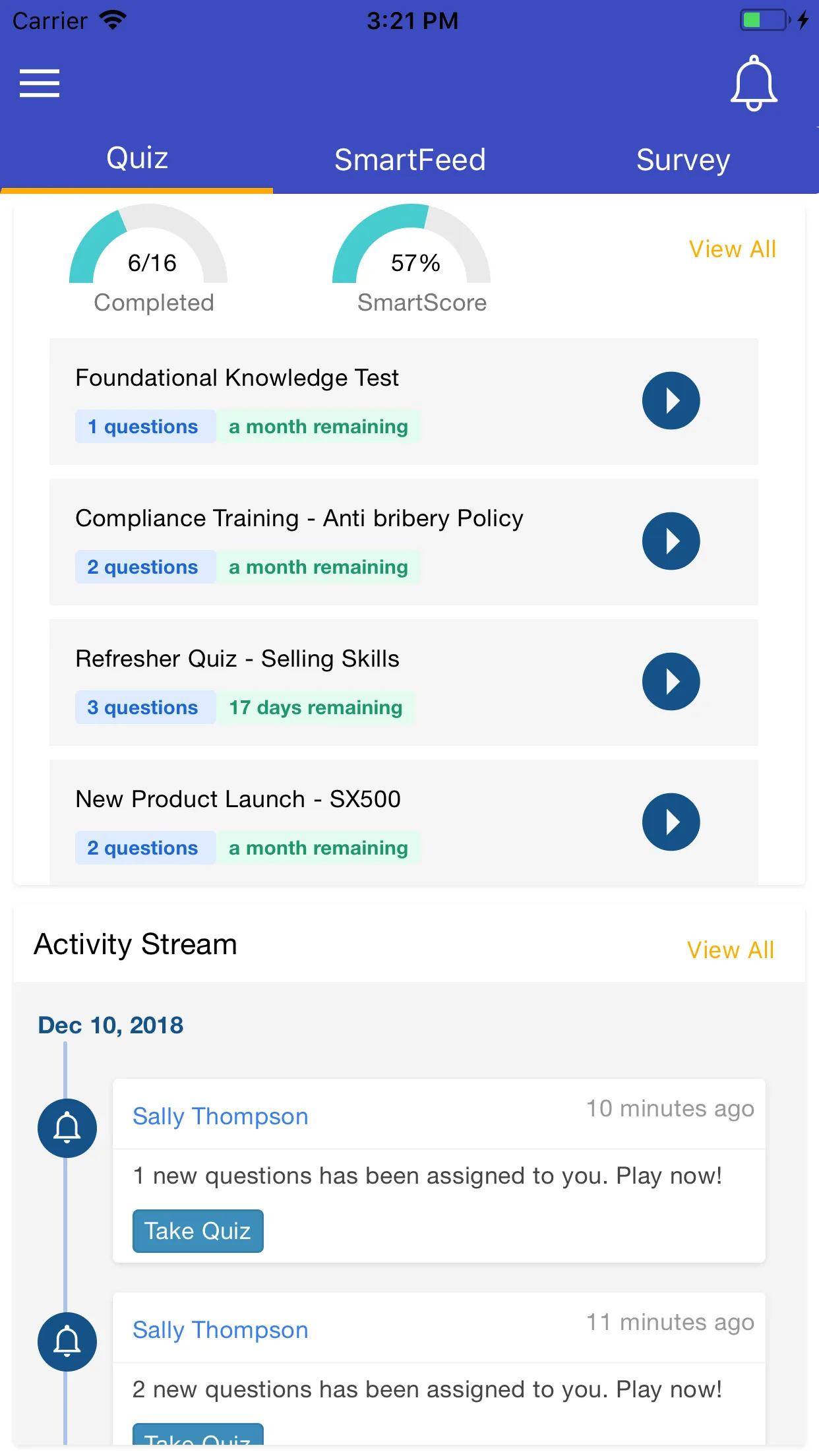Switch to the SmartFeed tab
The height and width of the screenshot is (1456, 819).
tap(410, 160)
